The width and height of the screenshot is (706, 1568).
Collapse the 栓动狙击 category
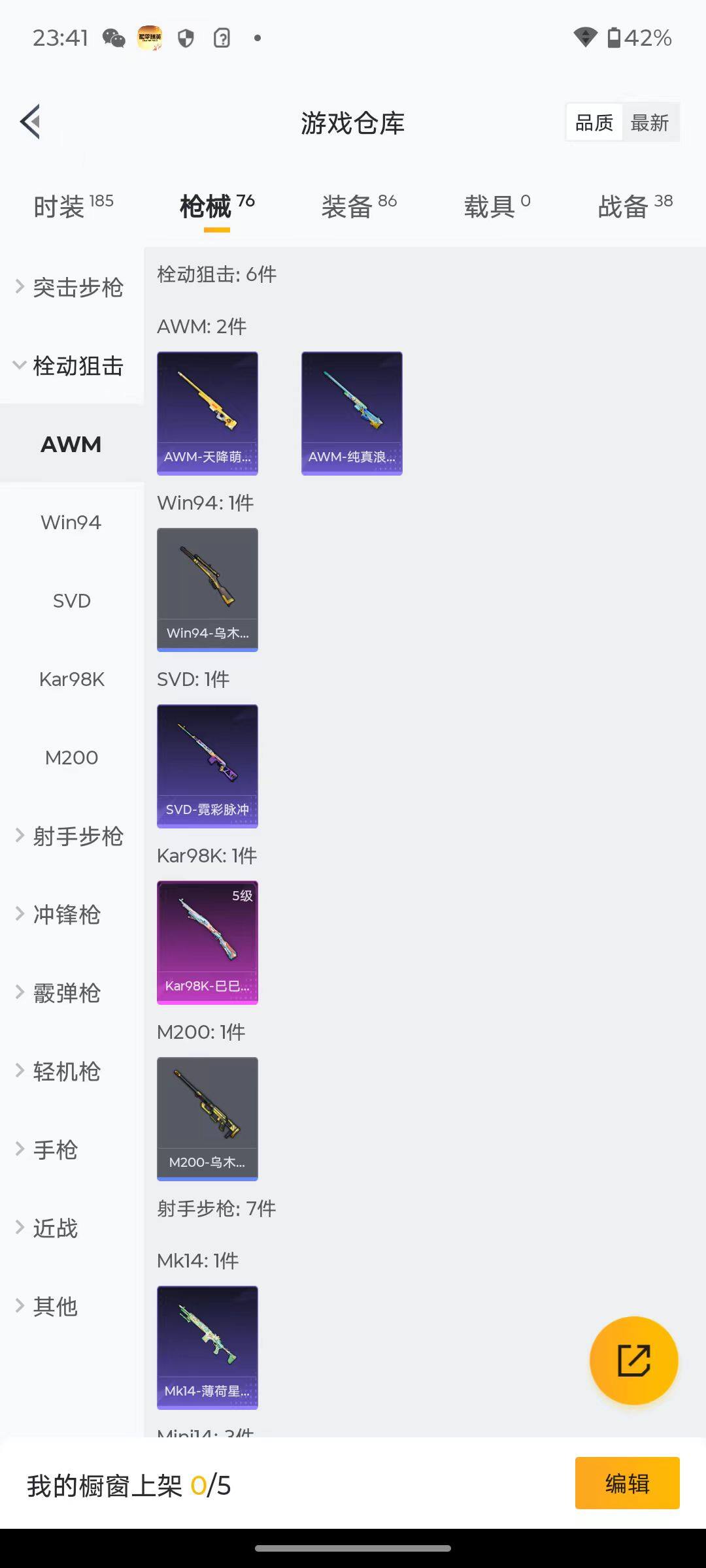71,366
